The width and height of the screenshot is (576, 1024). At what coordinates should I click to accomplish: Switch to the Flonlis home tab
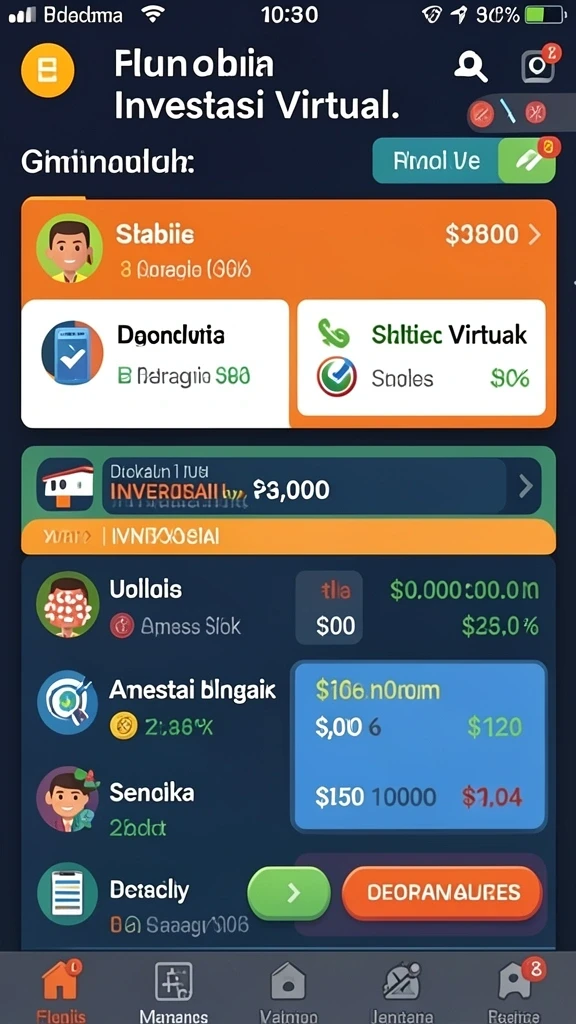60,989
